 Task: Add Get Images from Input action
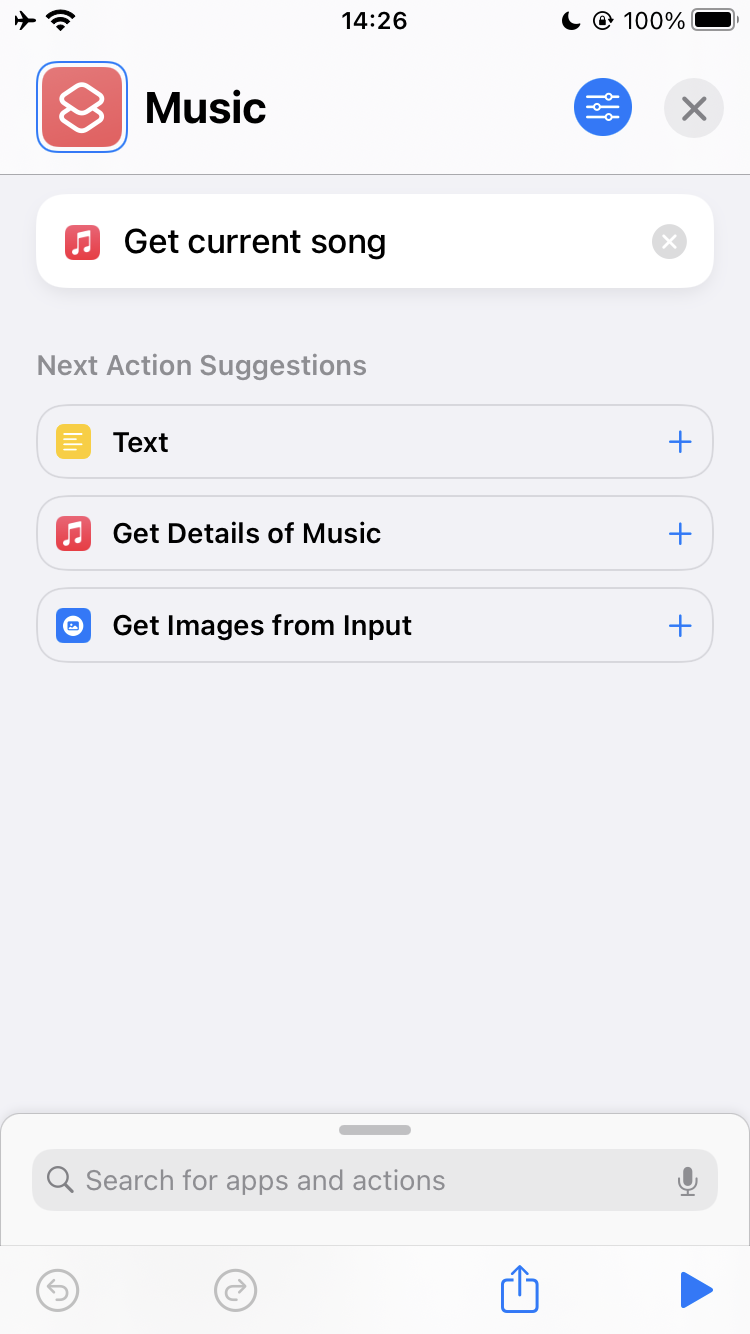[680, 626]
